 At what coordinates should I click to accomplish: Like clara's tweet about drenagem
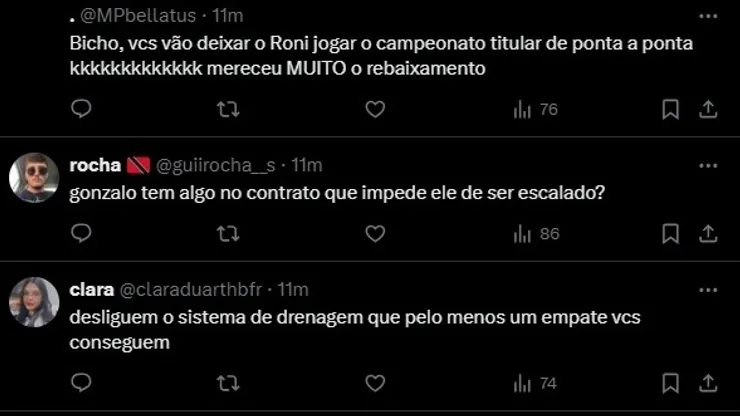click(x=375, y=382)
